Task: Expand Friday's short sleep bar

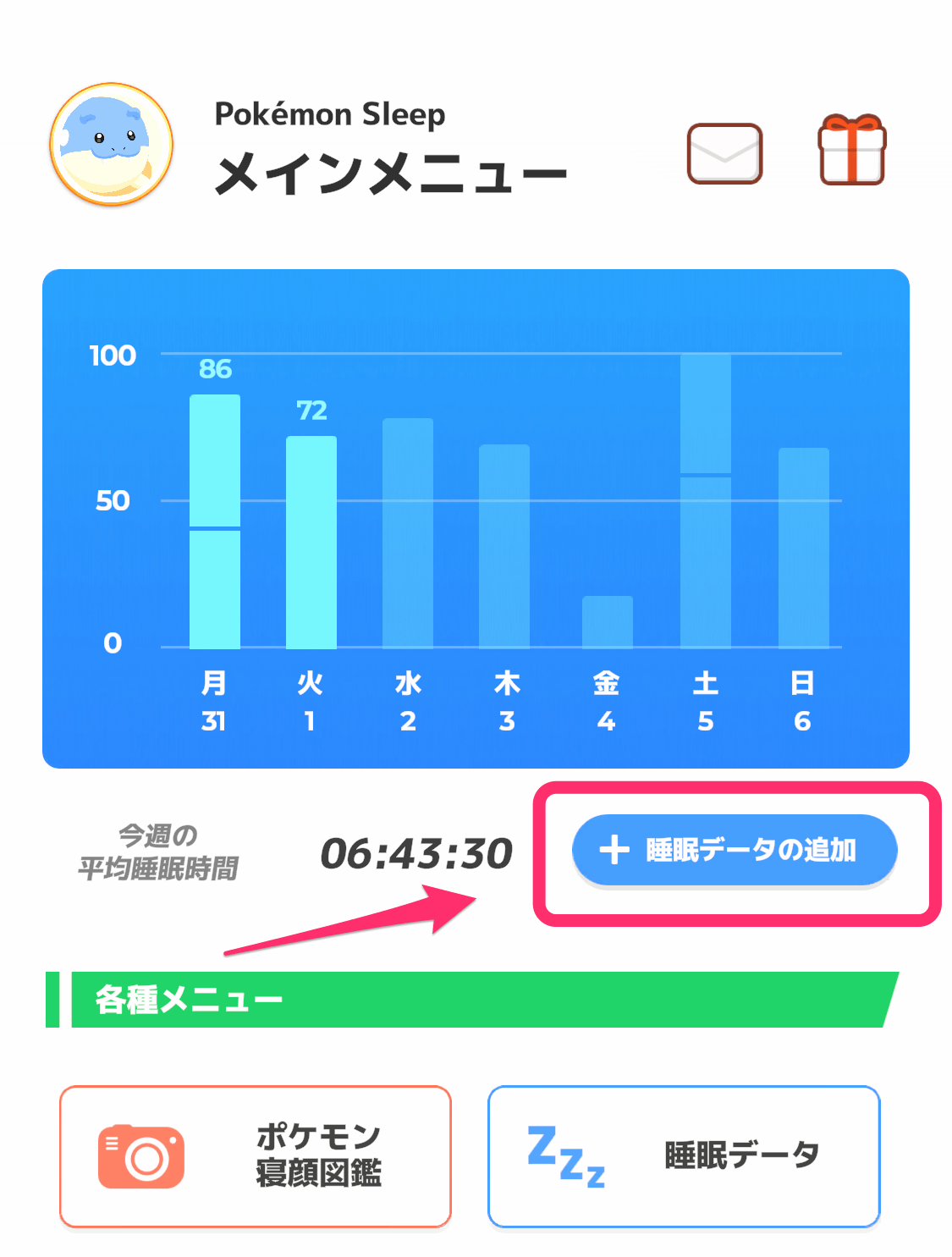Action: pos(608,620)
